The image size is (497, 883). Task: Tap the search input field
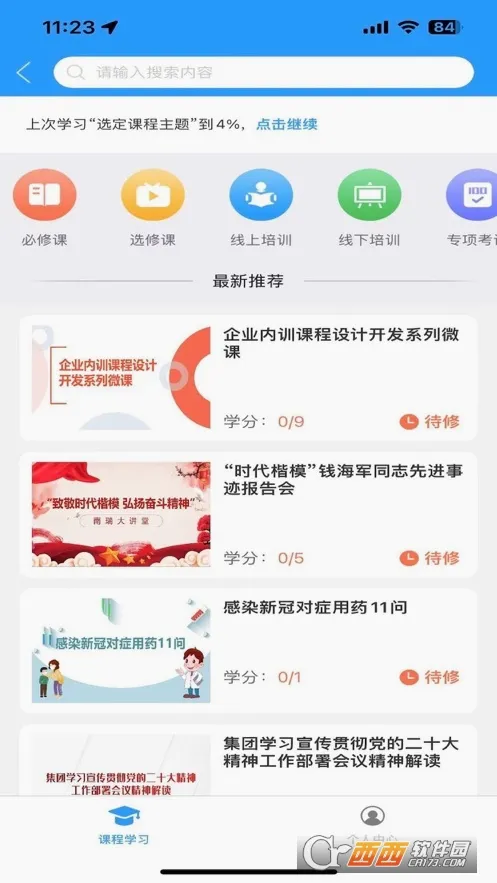[263, 72]
